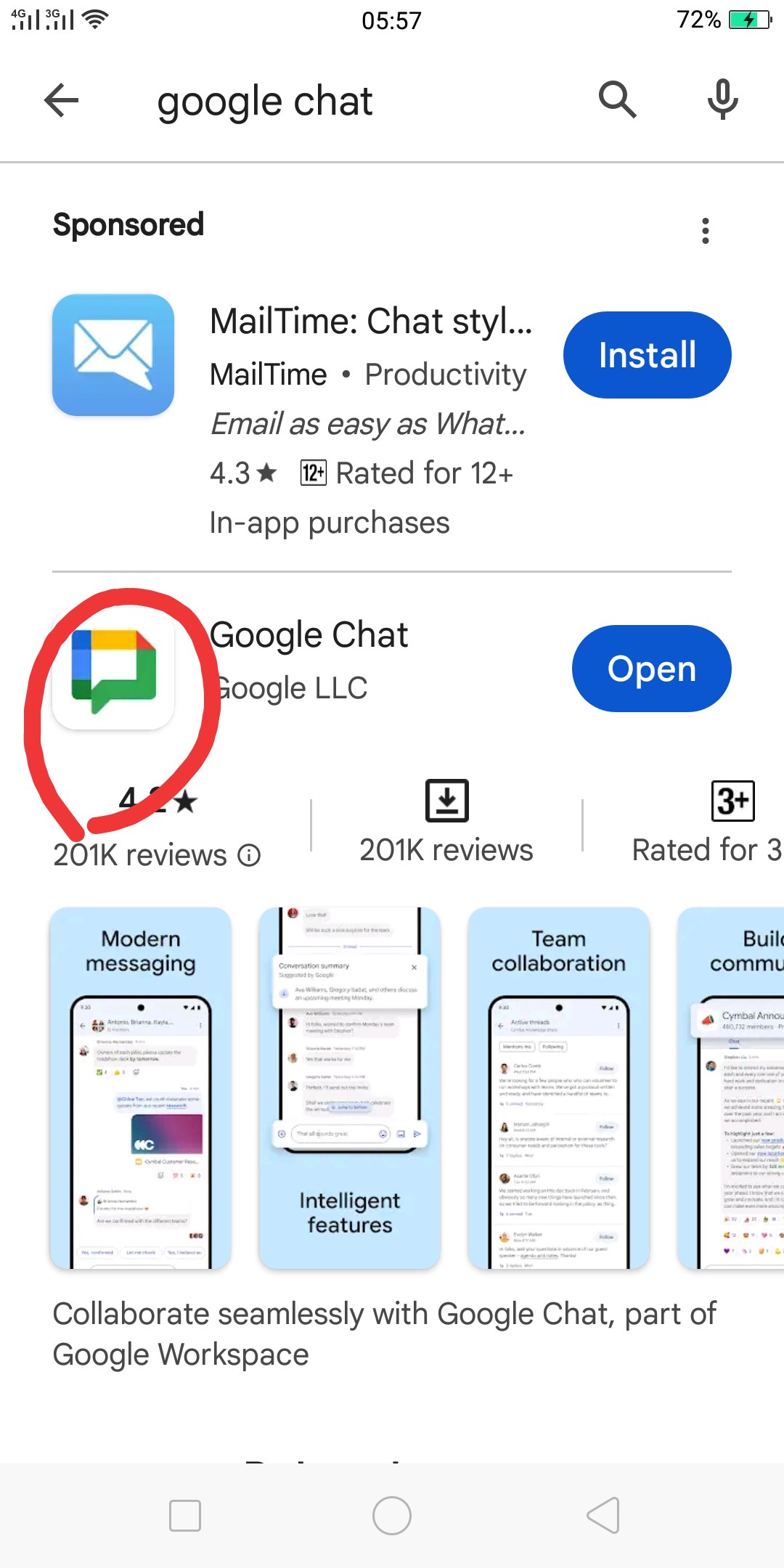Start voice search with microphone
Screen dimensions: 784x1568
pos(723,100)
